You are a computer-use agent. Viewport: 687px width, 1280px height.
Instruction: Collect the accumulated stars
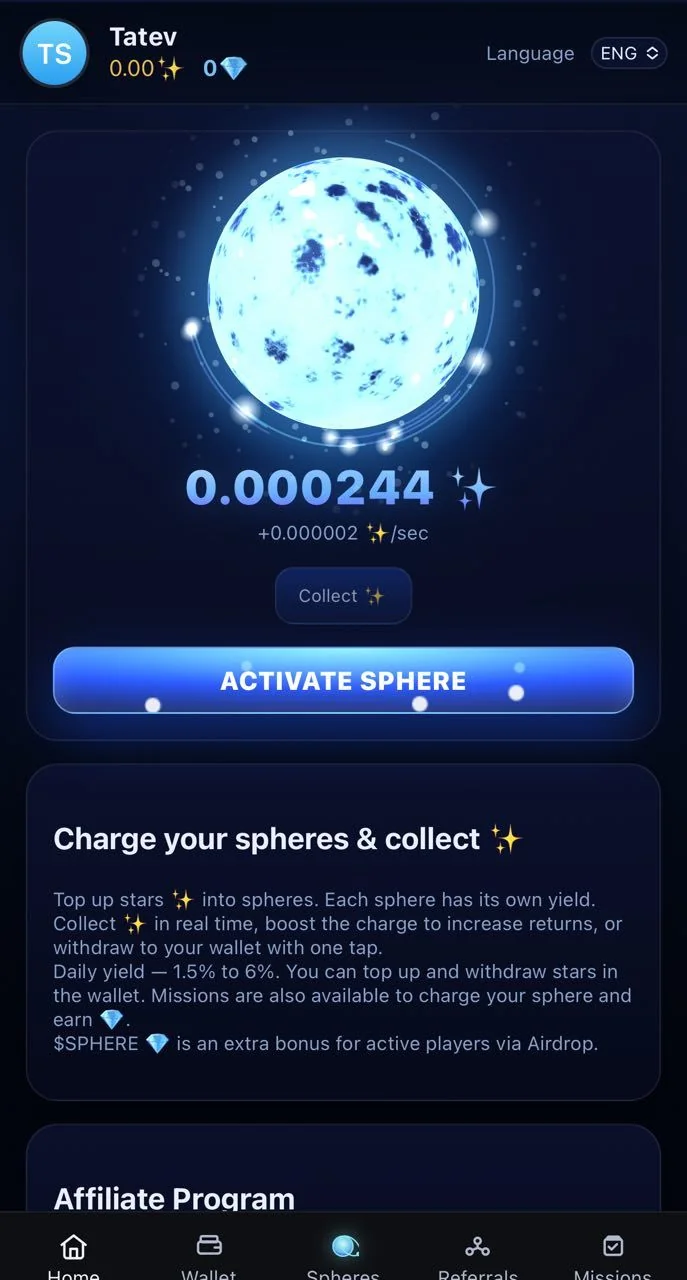[343, 596]
